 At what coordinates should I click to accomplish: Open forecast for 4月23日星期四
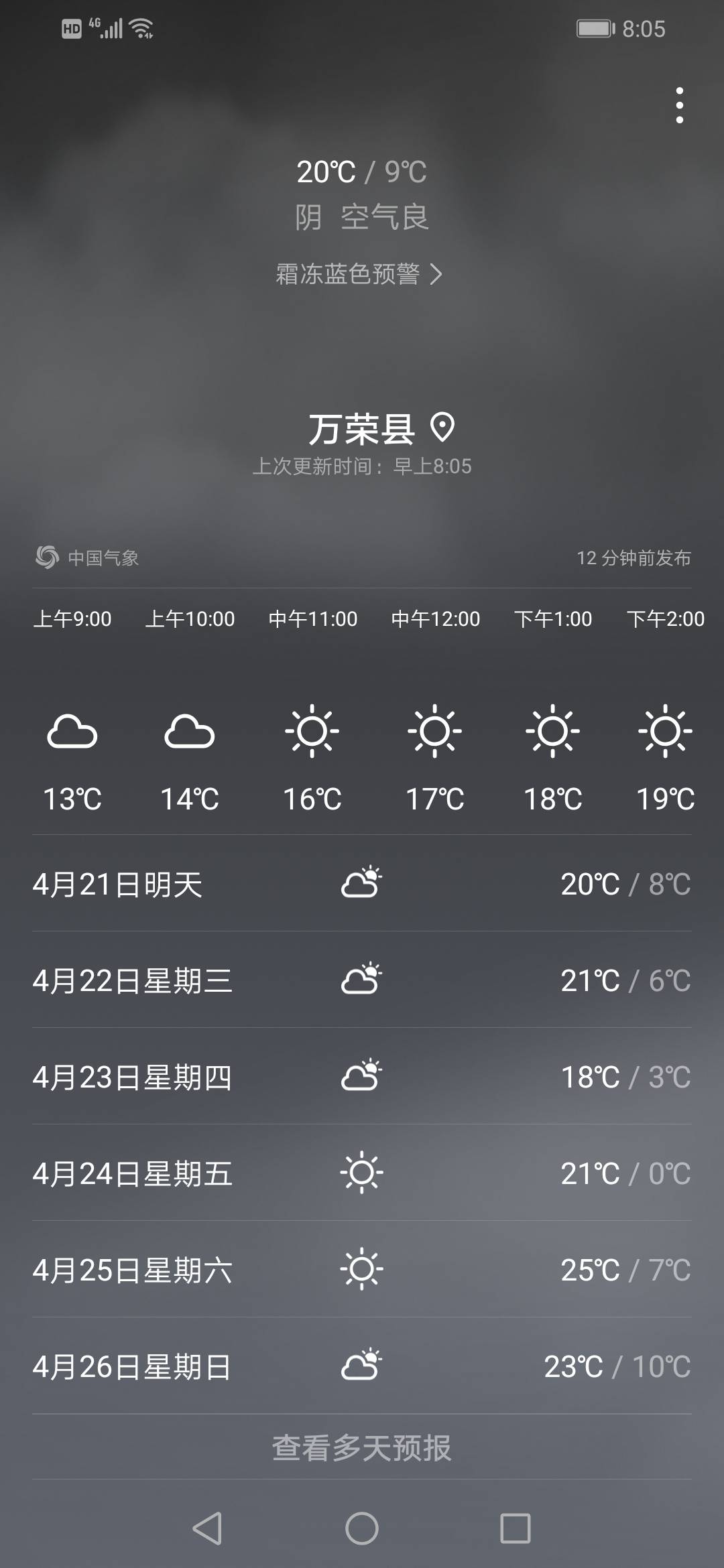click(x=362, y=1076)
